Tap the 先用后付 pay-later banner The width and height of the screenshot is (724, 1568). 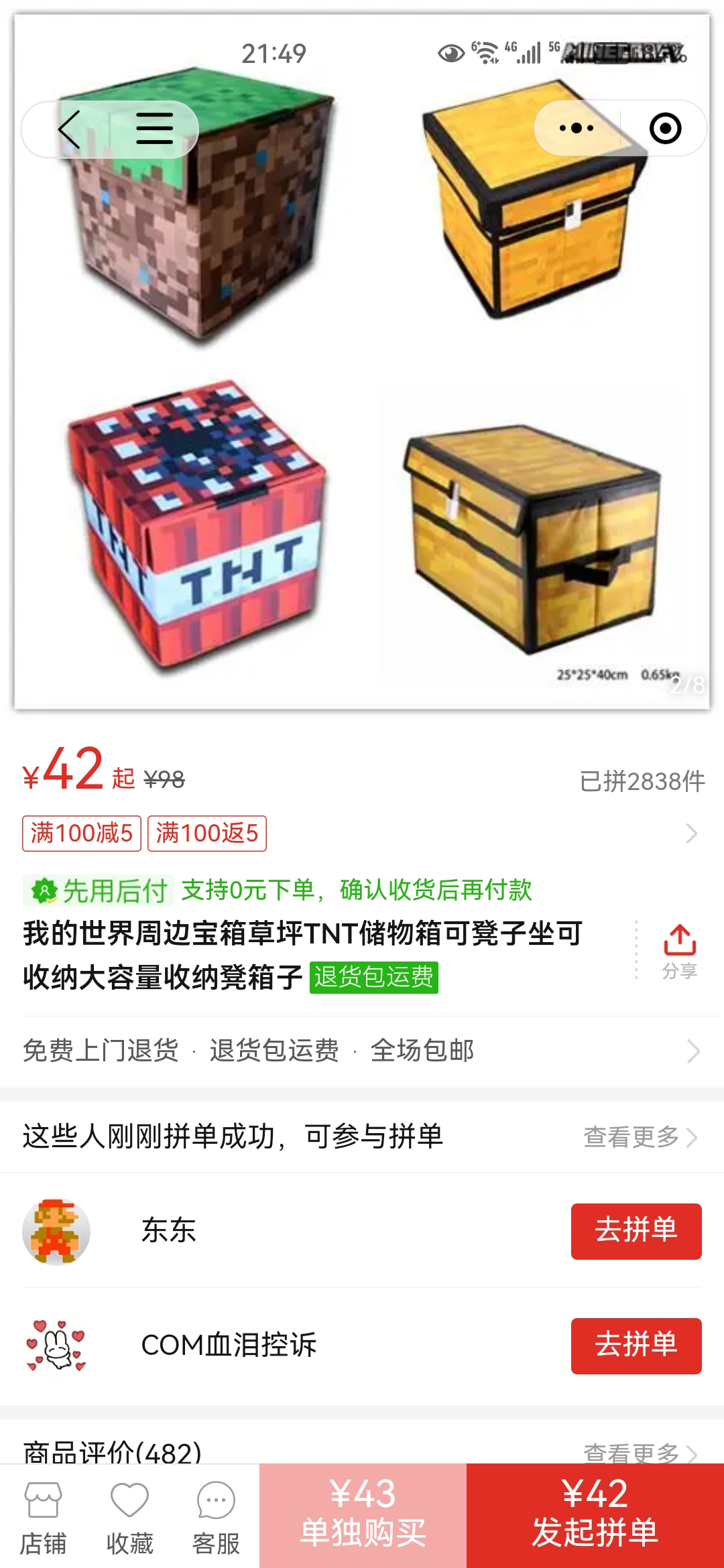[x=278, y=891]
